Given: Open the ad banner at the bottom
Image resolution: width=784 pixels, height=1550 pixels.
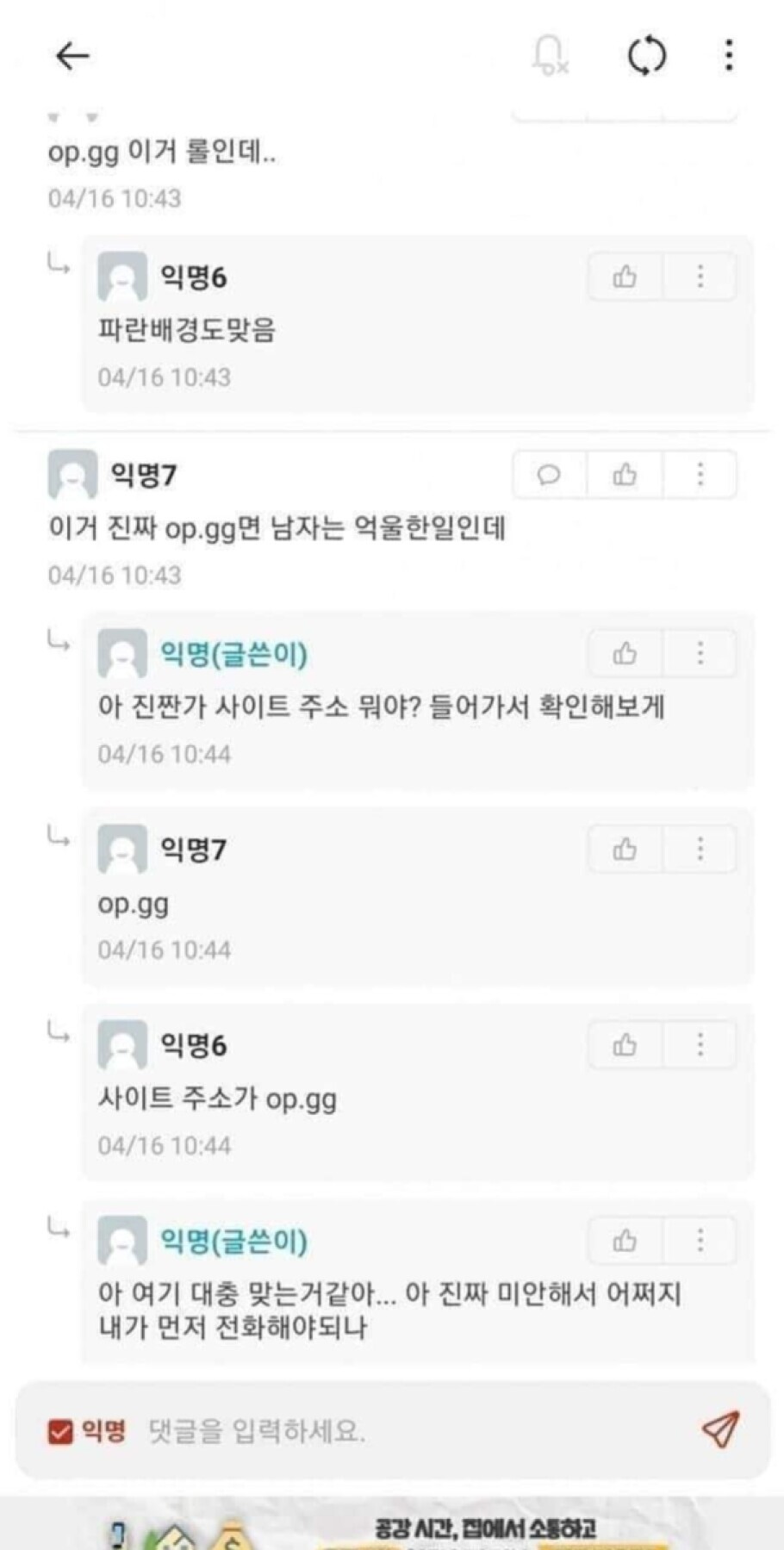Looking at the screenshot, I should coord(392,1529).
